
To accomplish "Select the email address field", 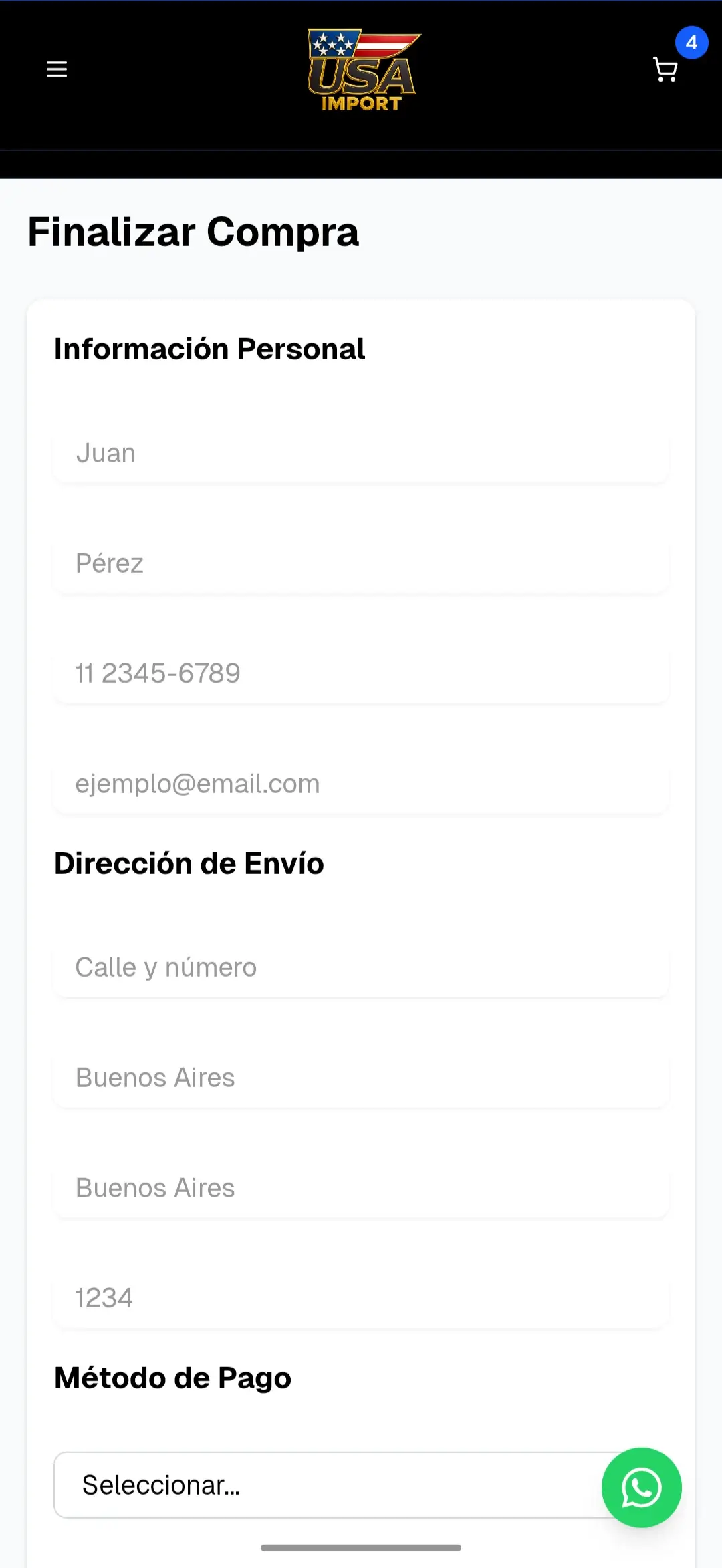I will coord(361,784).
